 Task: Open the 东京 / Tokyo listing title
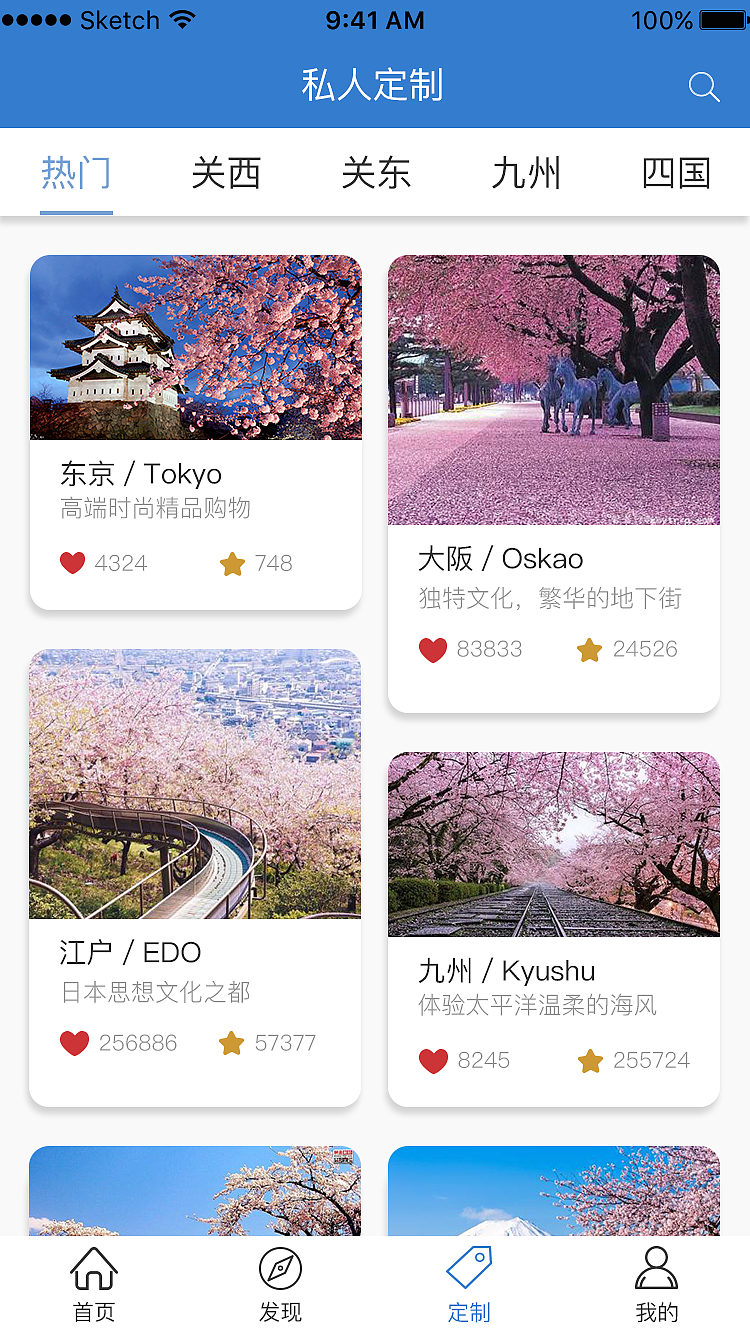click(140, 474)
